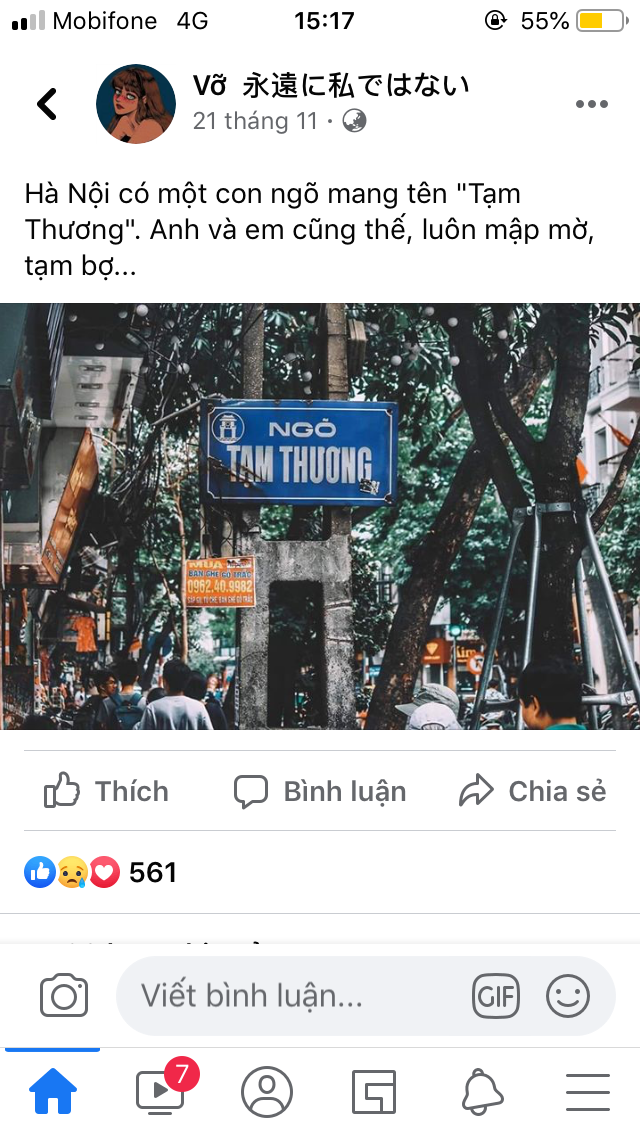Open the Watch videos tab
Viewport: 640px width, 1136px height.
point(161,1091)
